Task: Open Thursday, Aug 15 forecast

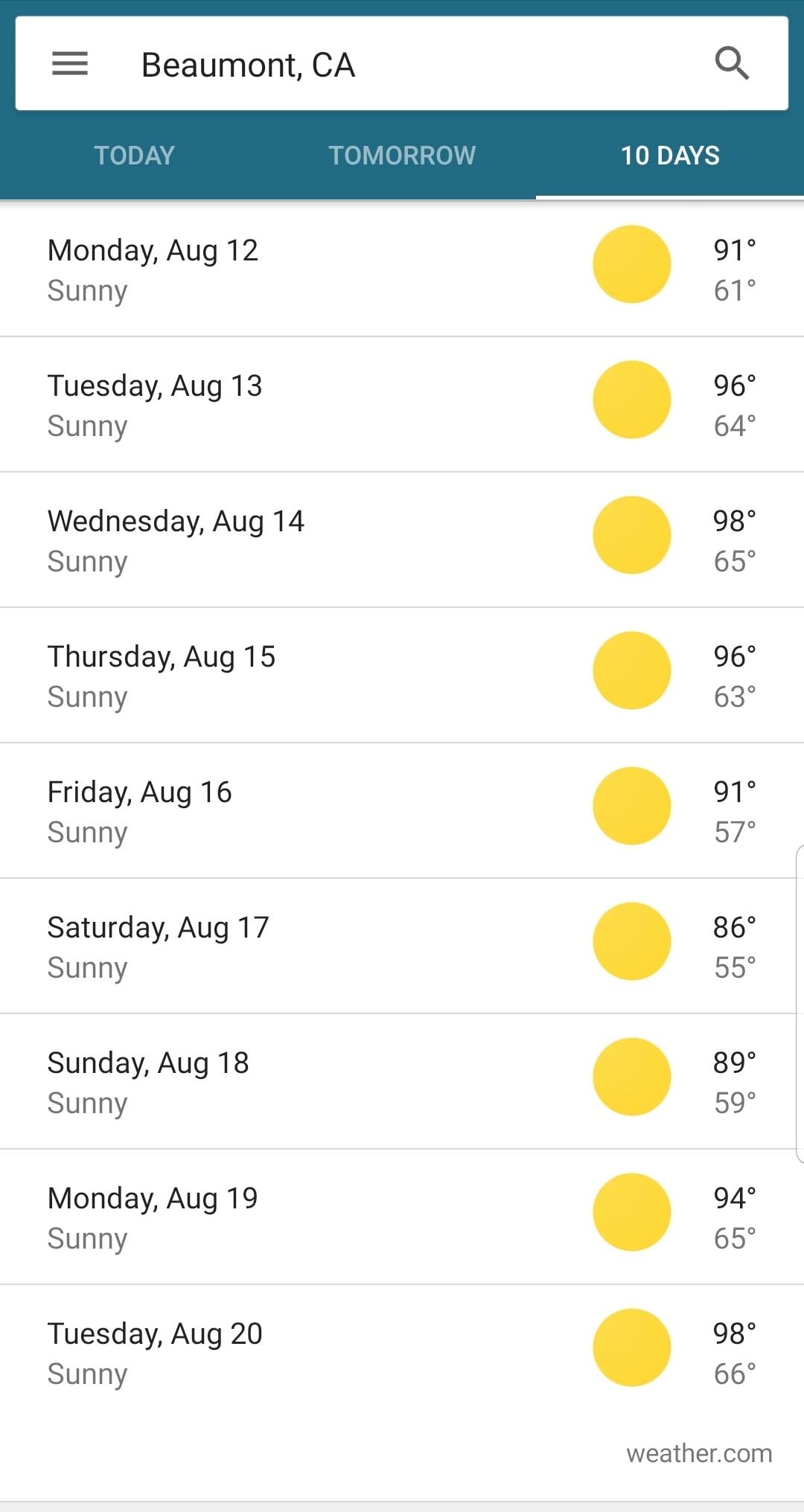Action: [x=402, y=675]
